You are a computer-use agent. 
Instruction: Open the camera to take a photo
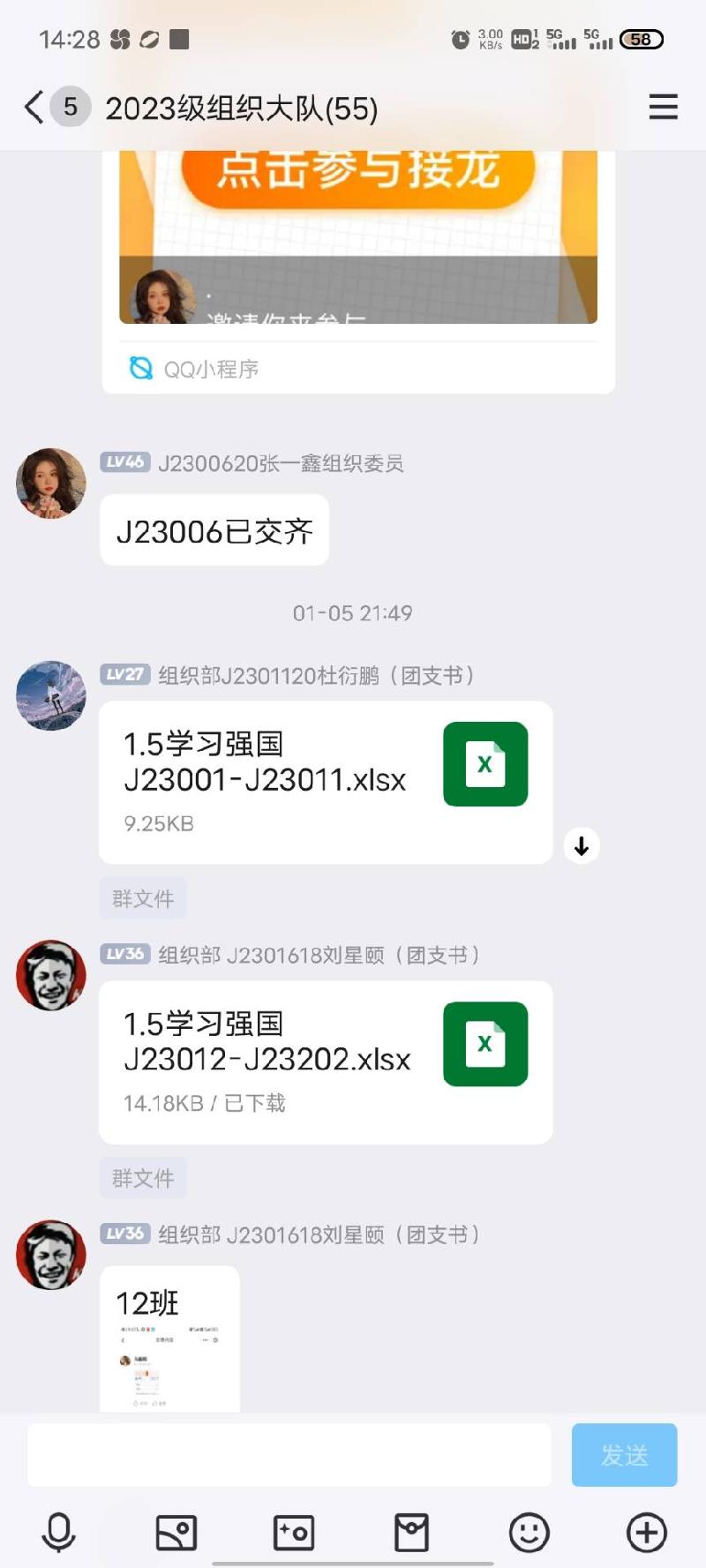click(293, 1532)
